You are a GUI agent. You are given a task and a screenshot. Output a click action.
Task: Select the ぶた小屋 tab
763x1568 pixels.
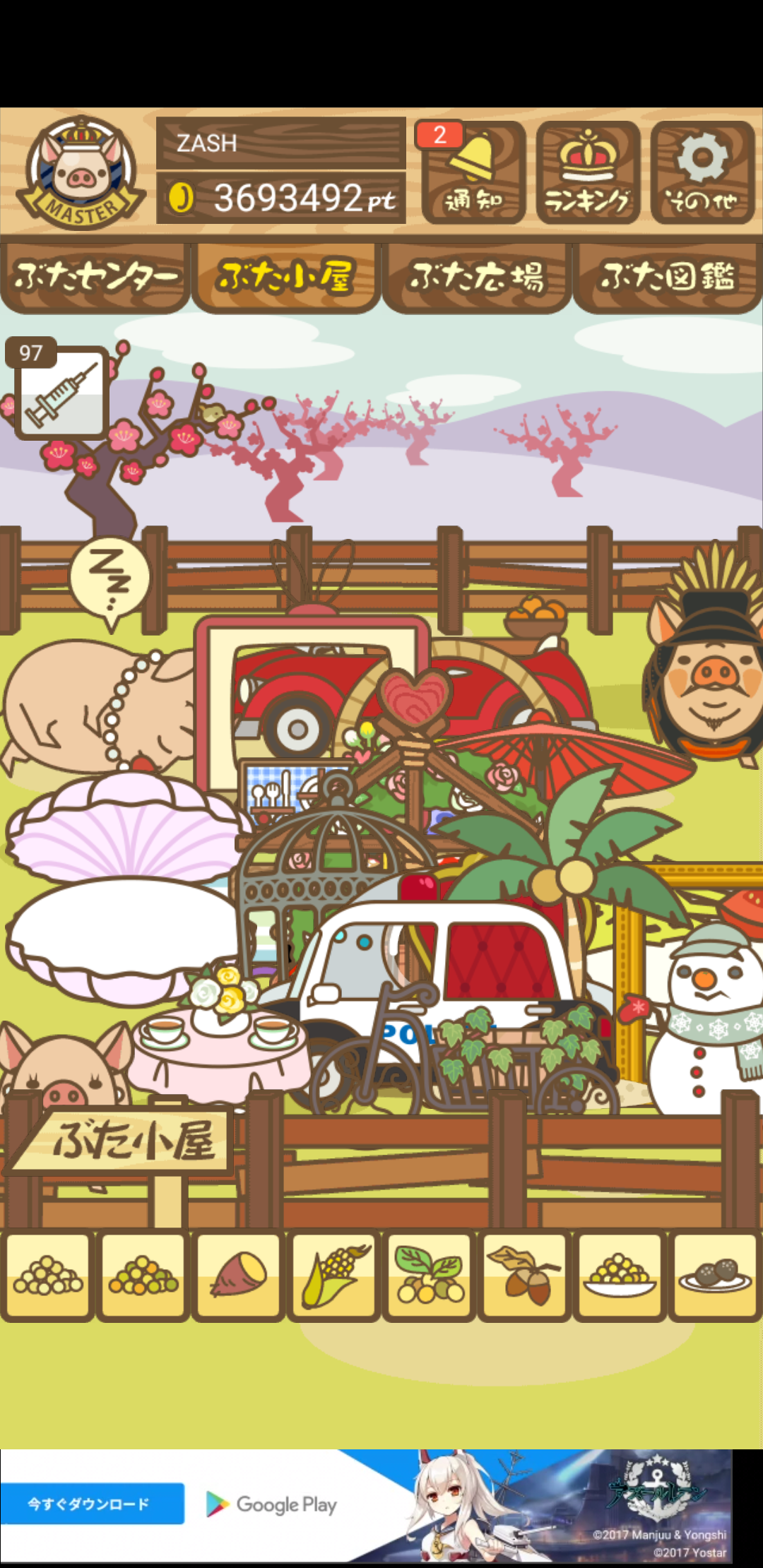pos(286,278)
